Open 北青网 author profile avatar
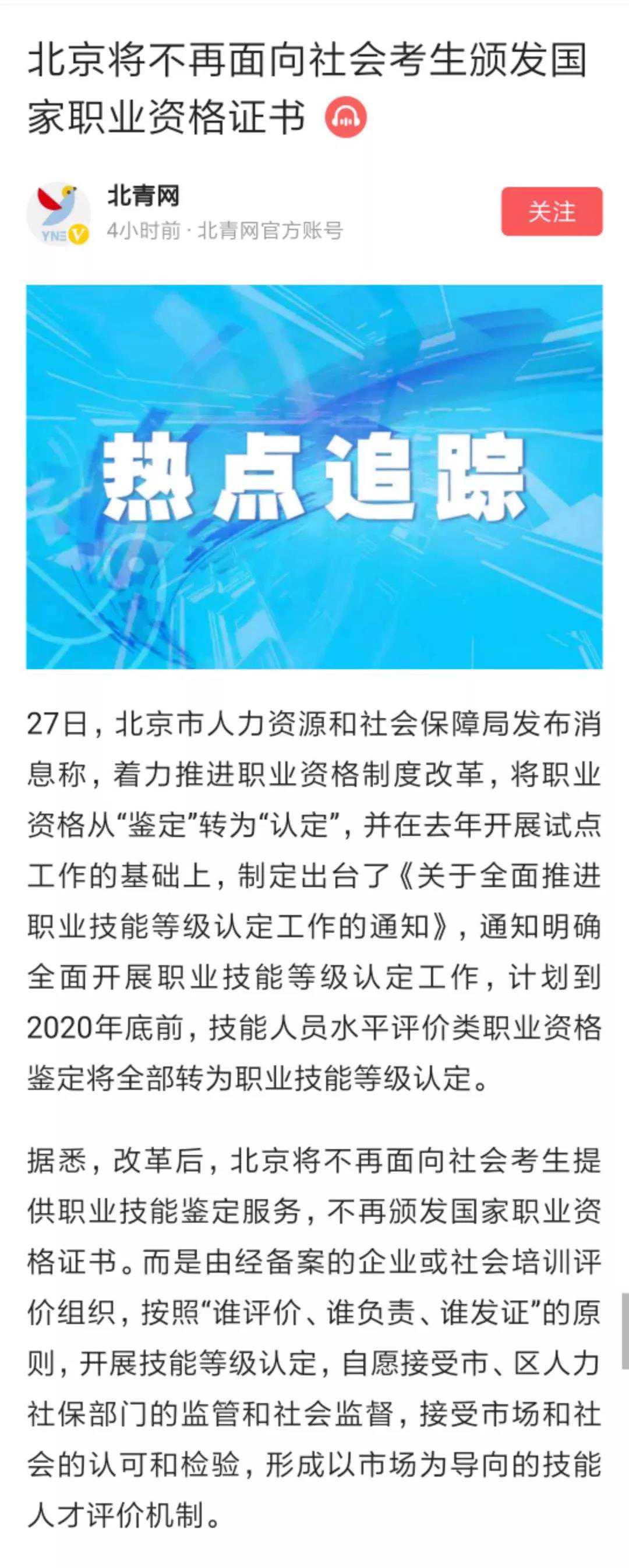 click(x=58, y=213)
